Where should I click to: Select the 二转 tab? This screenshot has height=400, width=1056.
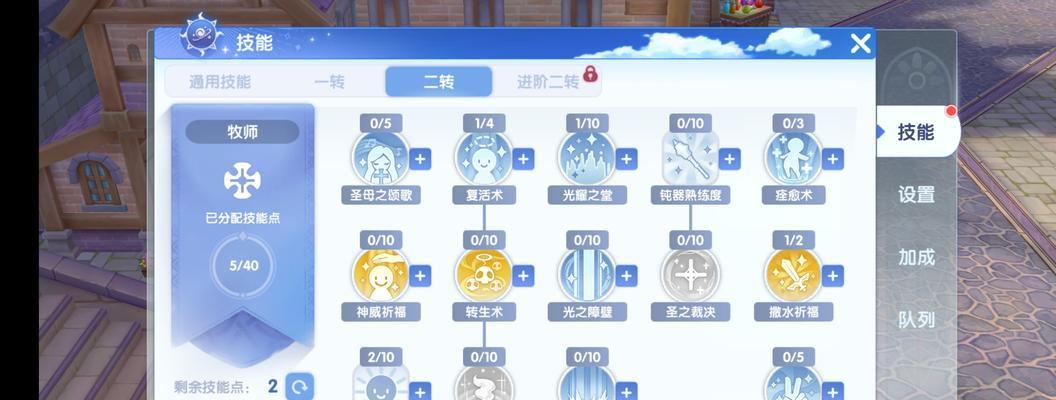click(x=438, y=82)
